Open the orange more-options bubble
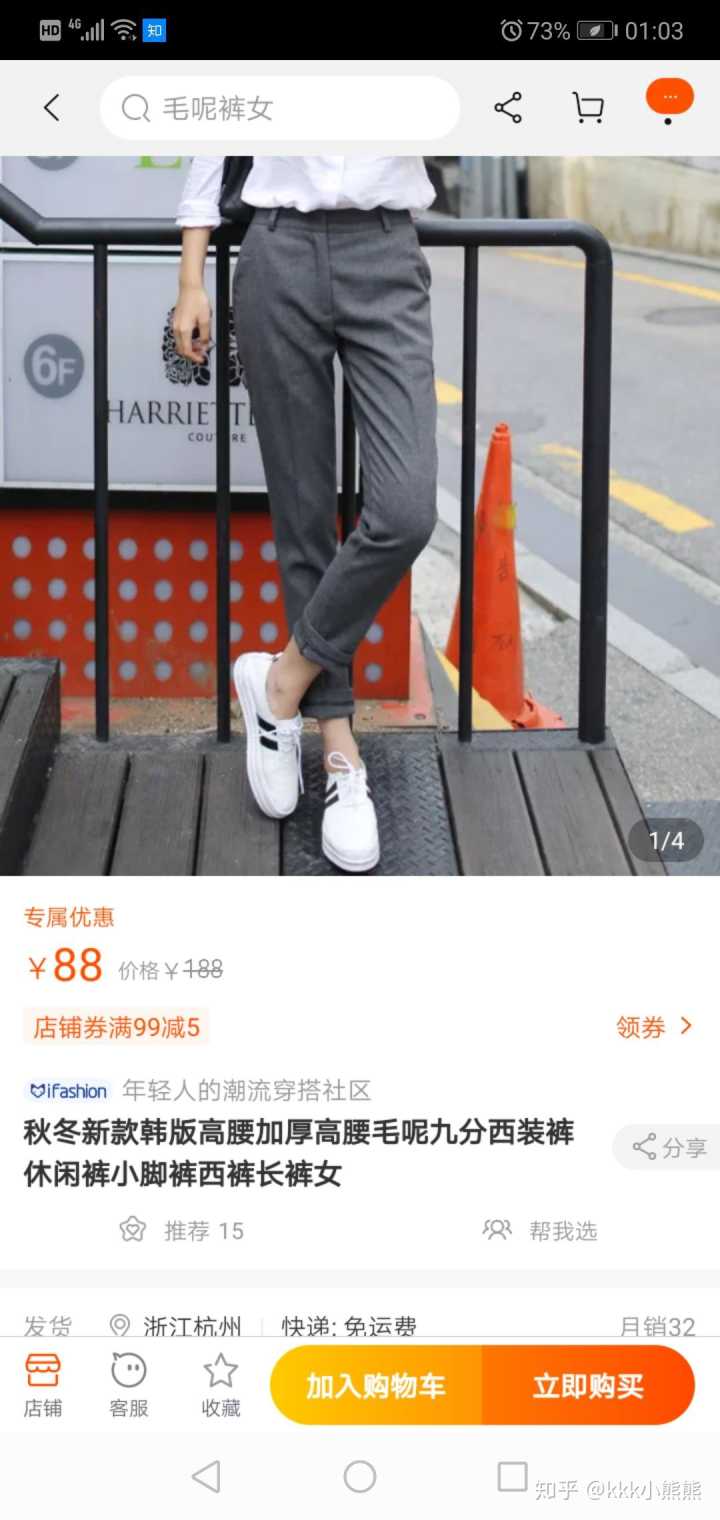This screenshot has width=720, height=1520. [x=670, y=99]
